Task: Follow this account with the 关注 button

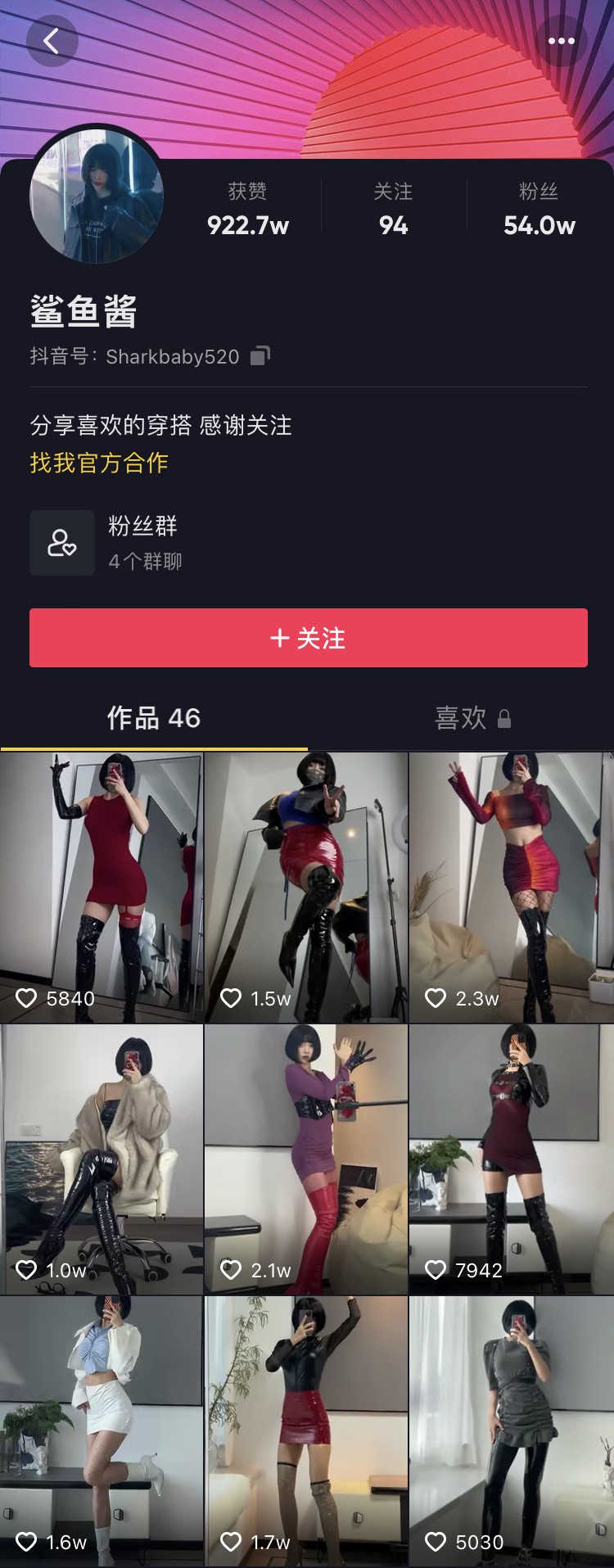Action: [308, 638]
